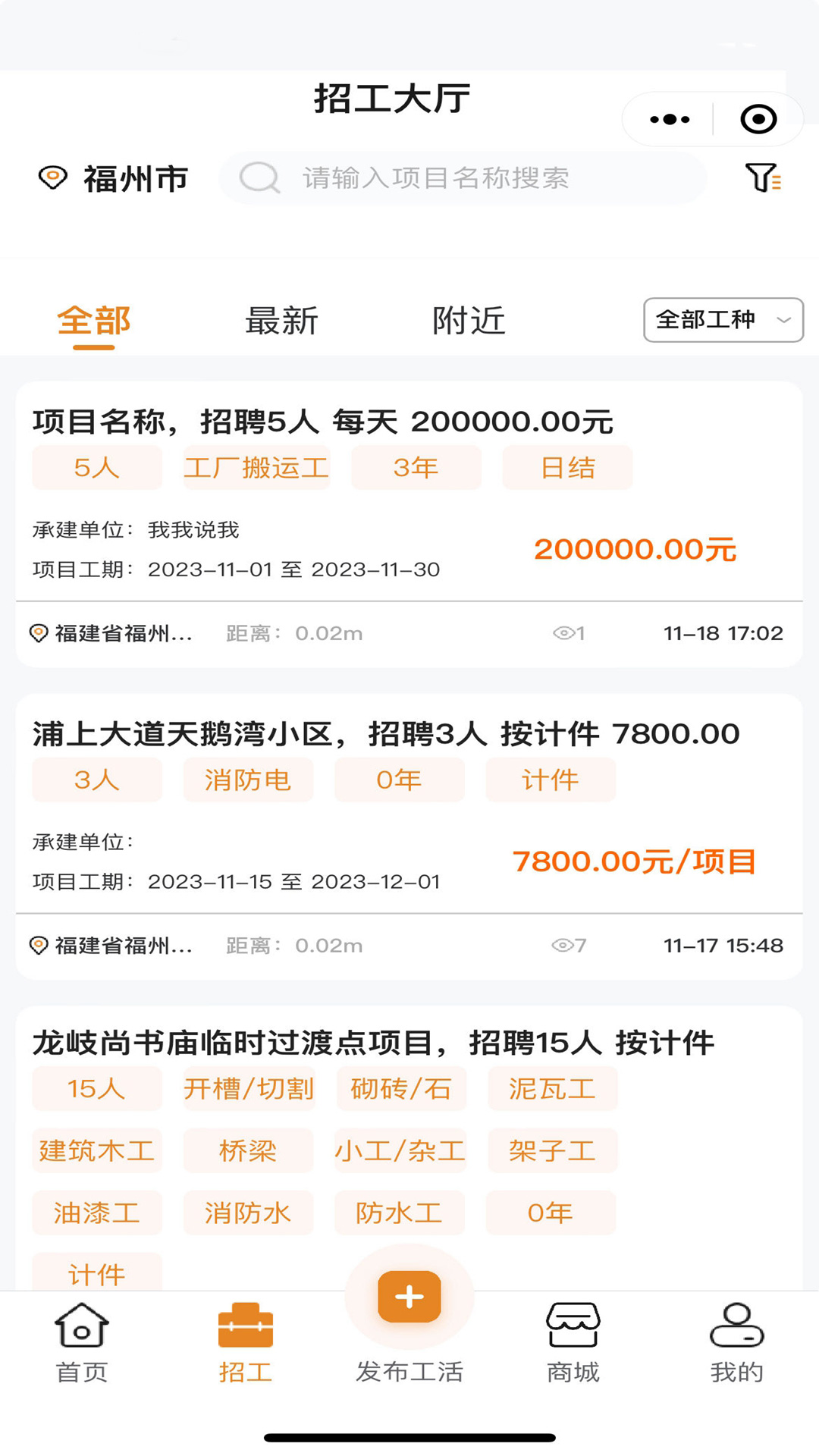Open the mini-program more options ellipsis icon
Image resolution: width=819 pixels, height=1456 pixels.
(x=668, y=118)
